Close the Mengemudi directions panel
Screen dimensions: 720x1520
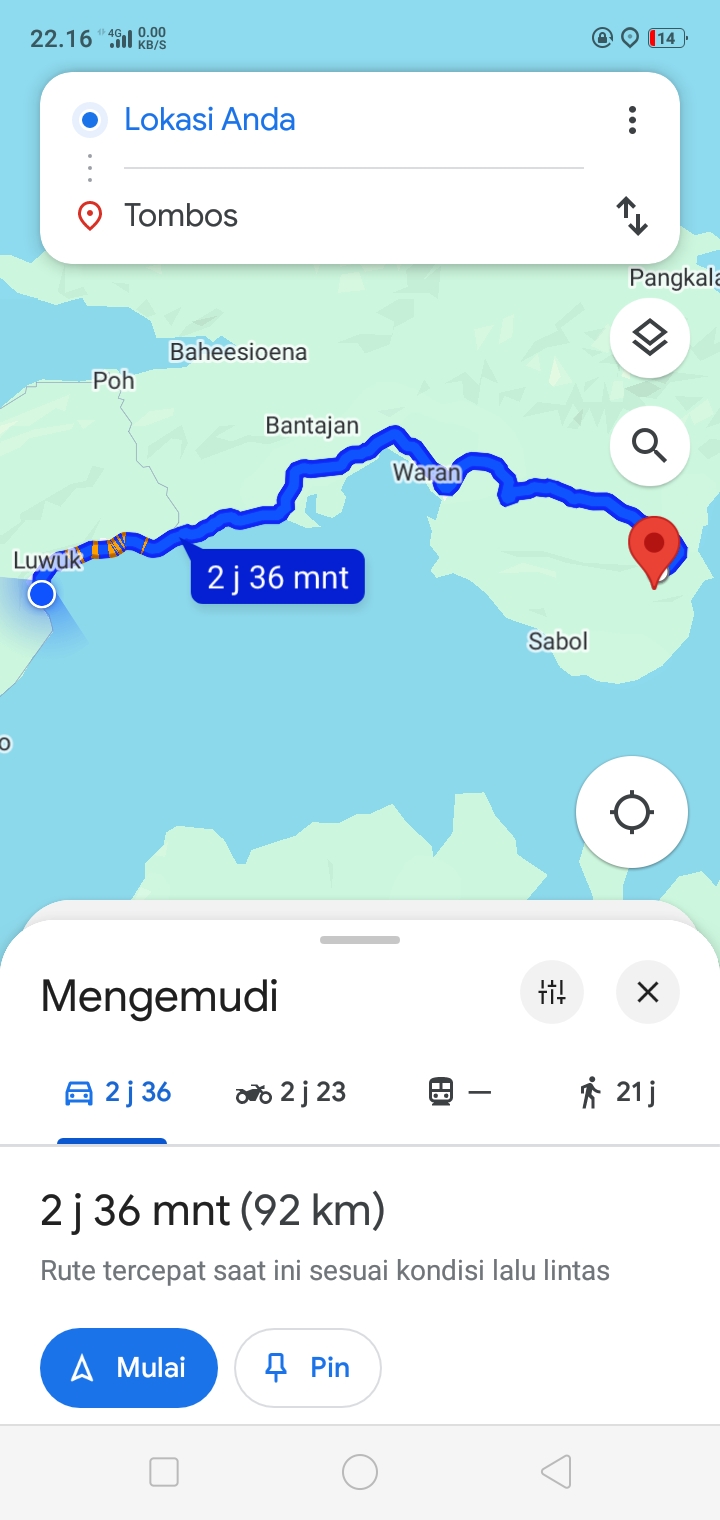point(648,992)
